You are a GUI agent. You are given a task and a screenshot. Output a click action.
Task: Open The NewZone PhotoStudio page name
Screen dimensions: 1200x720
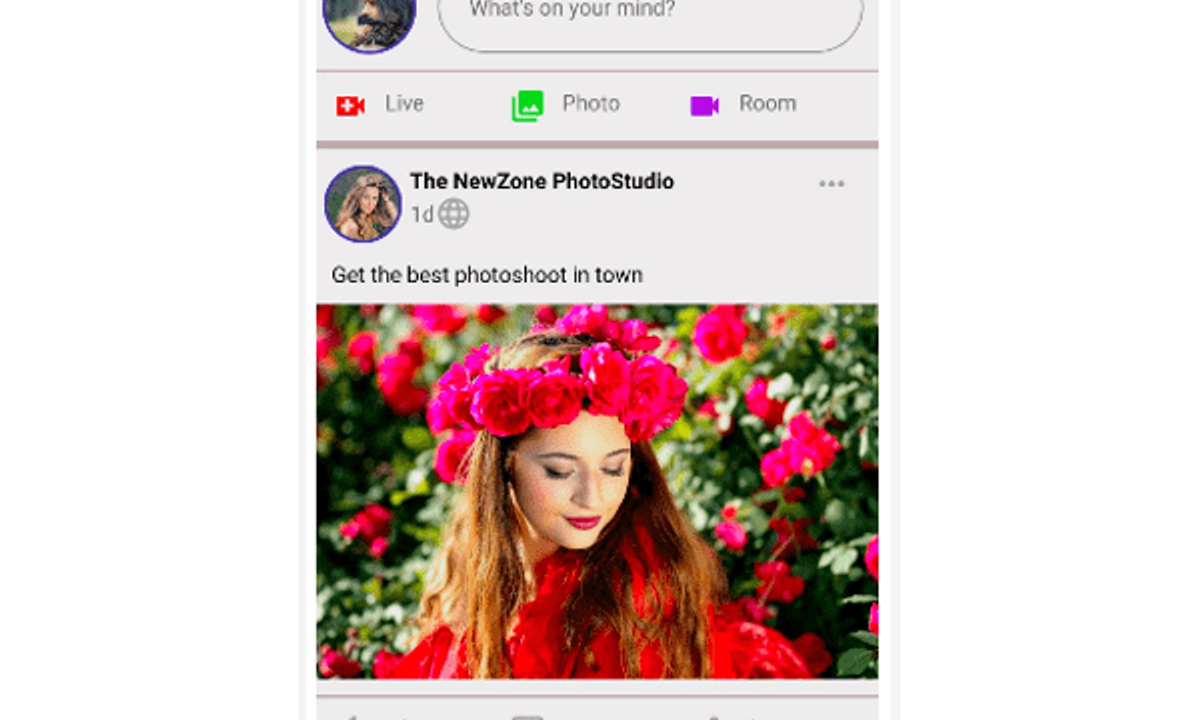[542, 182]
